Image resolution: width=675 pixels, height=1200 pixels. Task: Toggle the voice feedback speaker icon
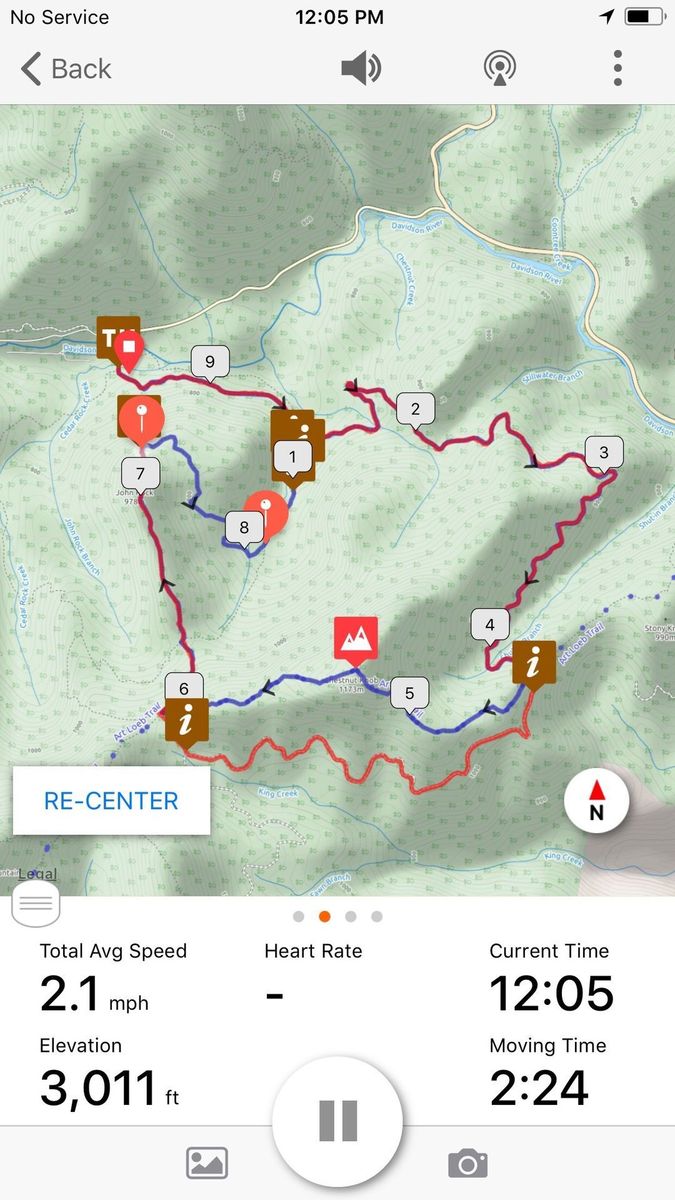(361, 69)
